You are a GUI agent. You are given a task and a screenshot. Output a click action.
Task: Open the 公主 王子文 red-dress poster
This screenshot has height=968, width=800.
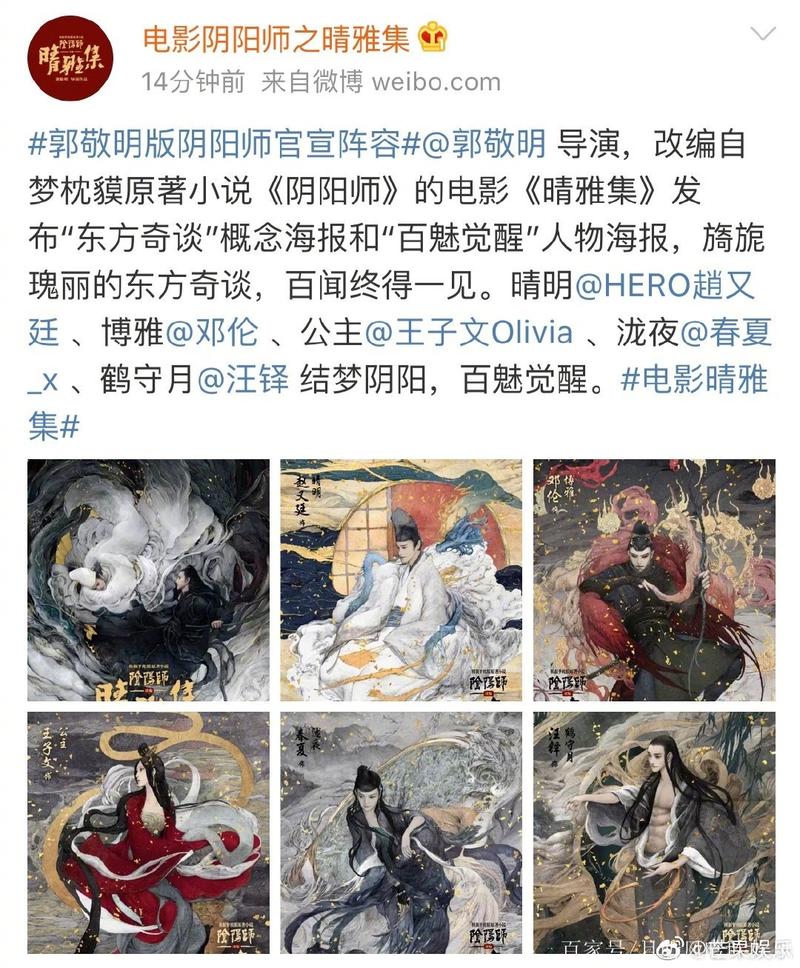click(148, 832)
